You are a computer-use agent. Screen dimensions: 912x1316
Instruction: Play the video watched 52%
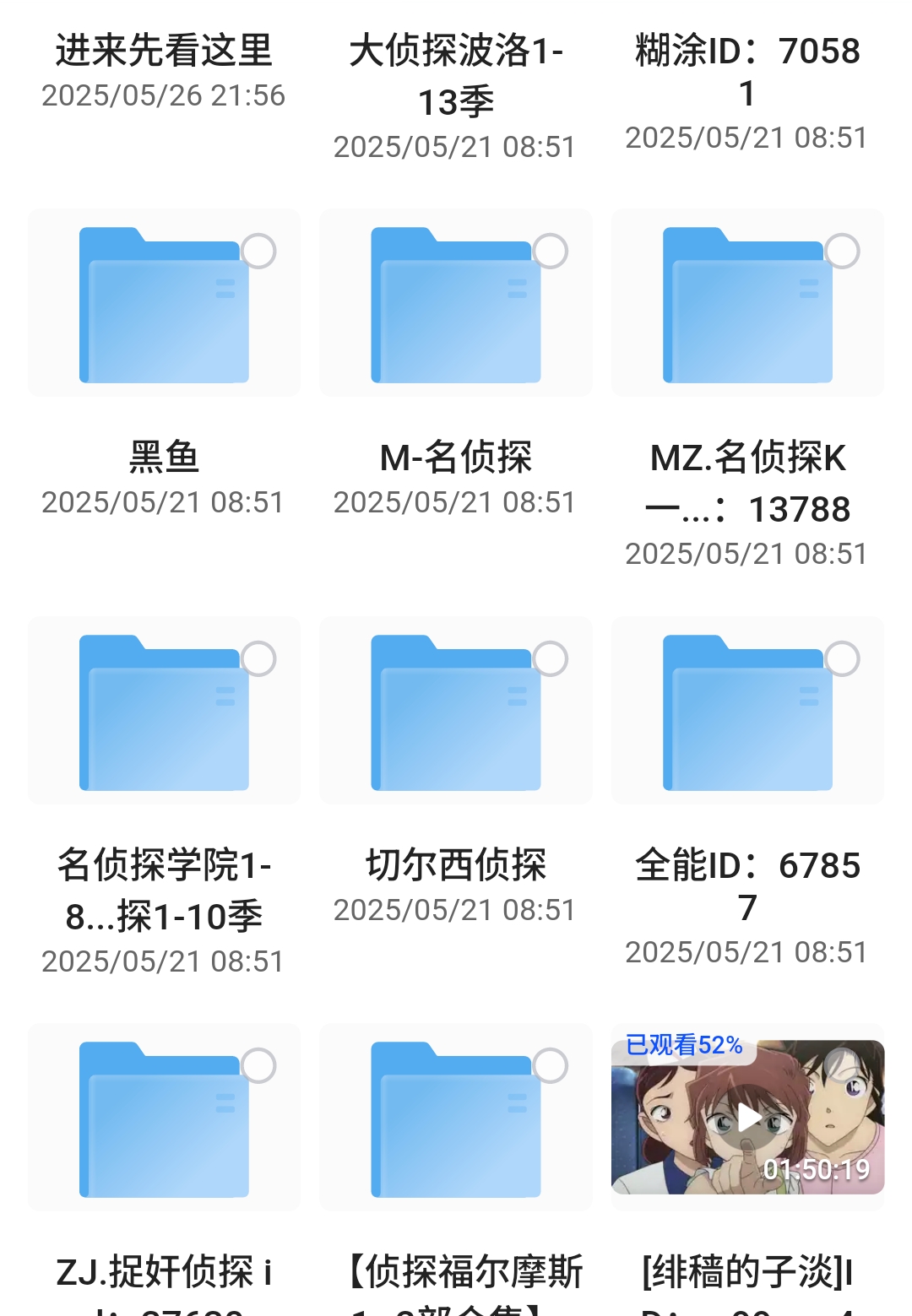tap(747, 1118)
